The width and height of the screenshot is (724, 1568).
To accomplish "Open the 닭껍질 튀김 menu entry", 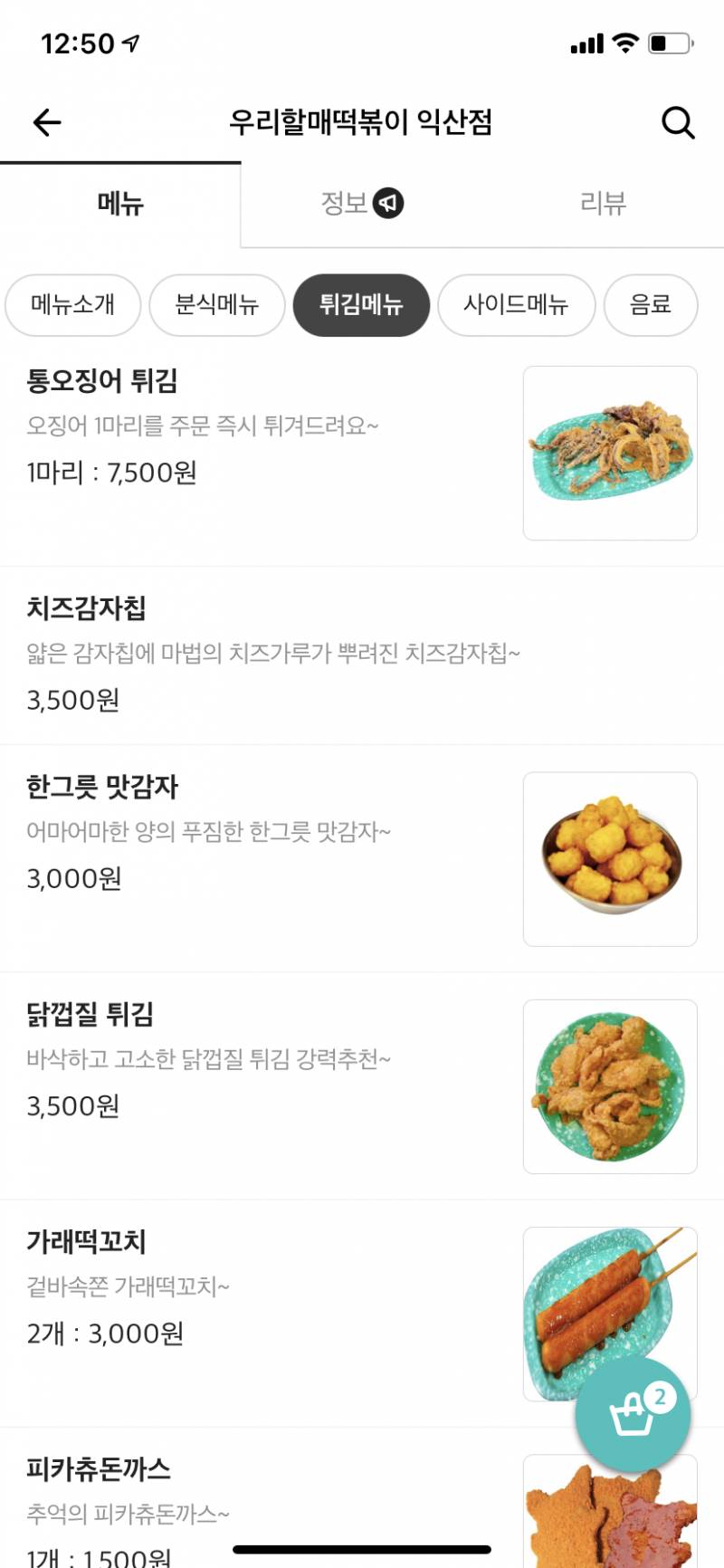I will point(271,1068).
